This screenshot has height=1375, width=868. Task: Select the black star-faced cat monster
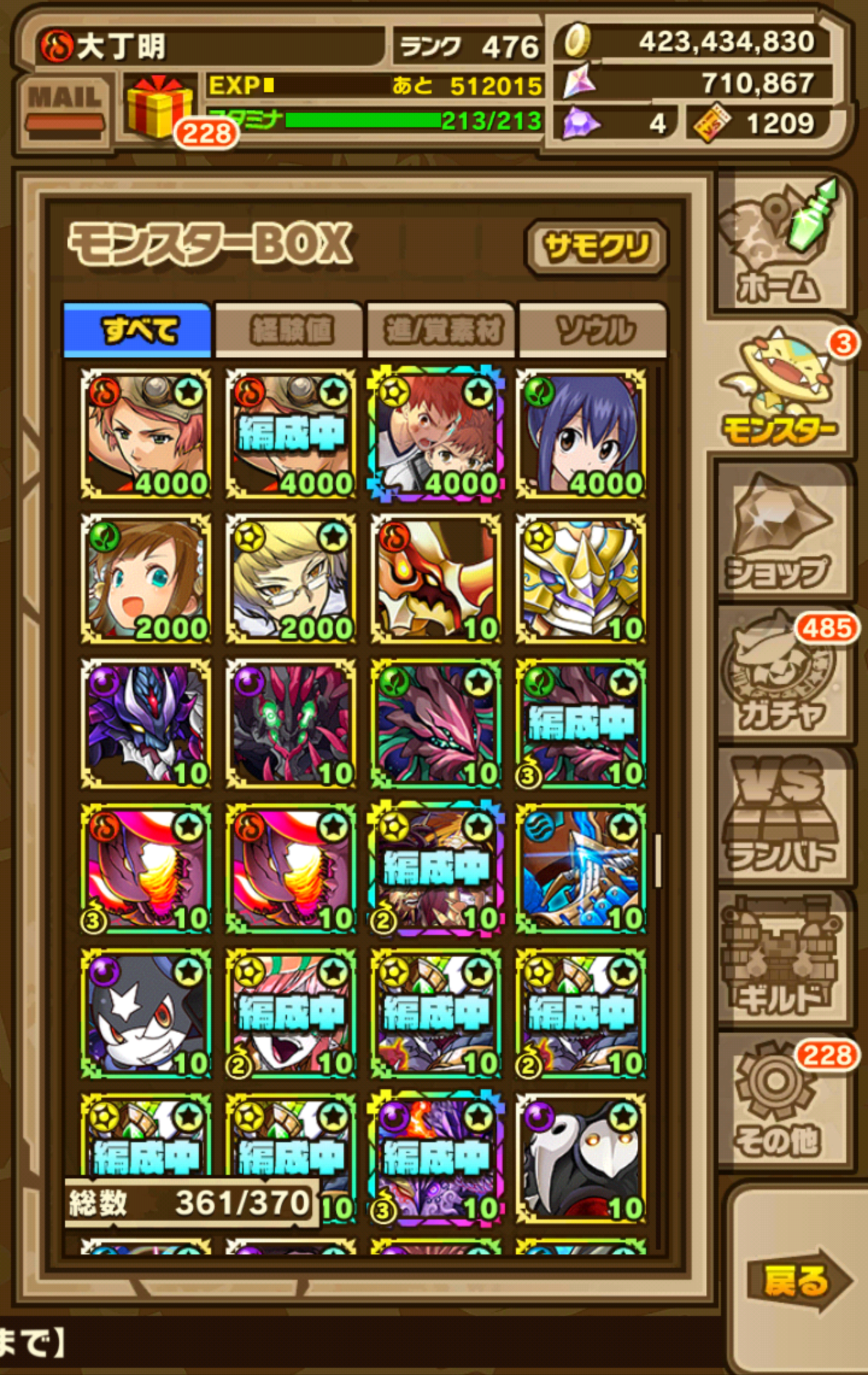(146, 1013)
